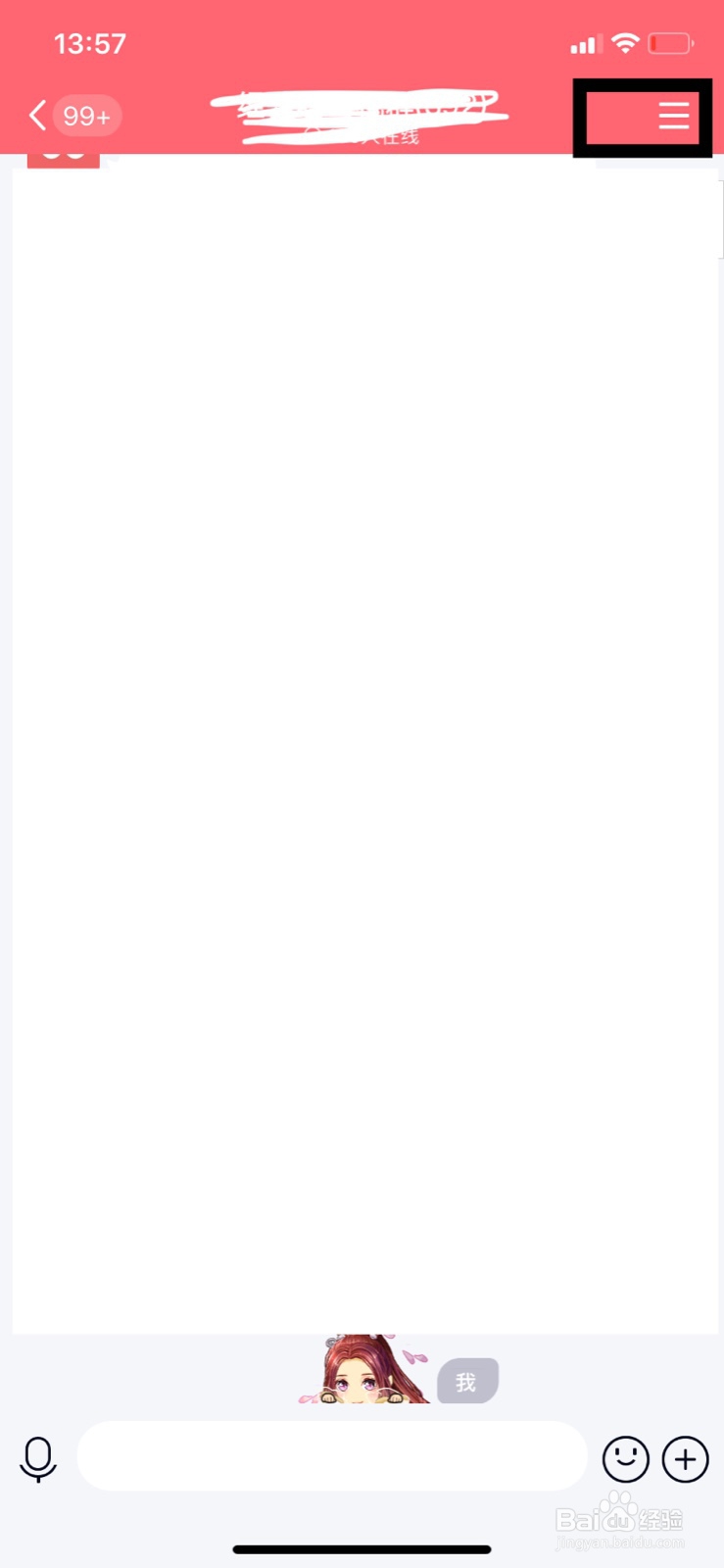Viewport: 724px width, 1568px height.
Task: Return to chats via back navigation
Action: (37, 115)
